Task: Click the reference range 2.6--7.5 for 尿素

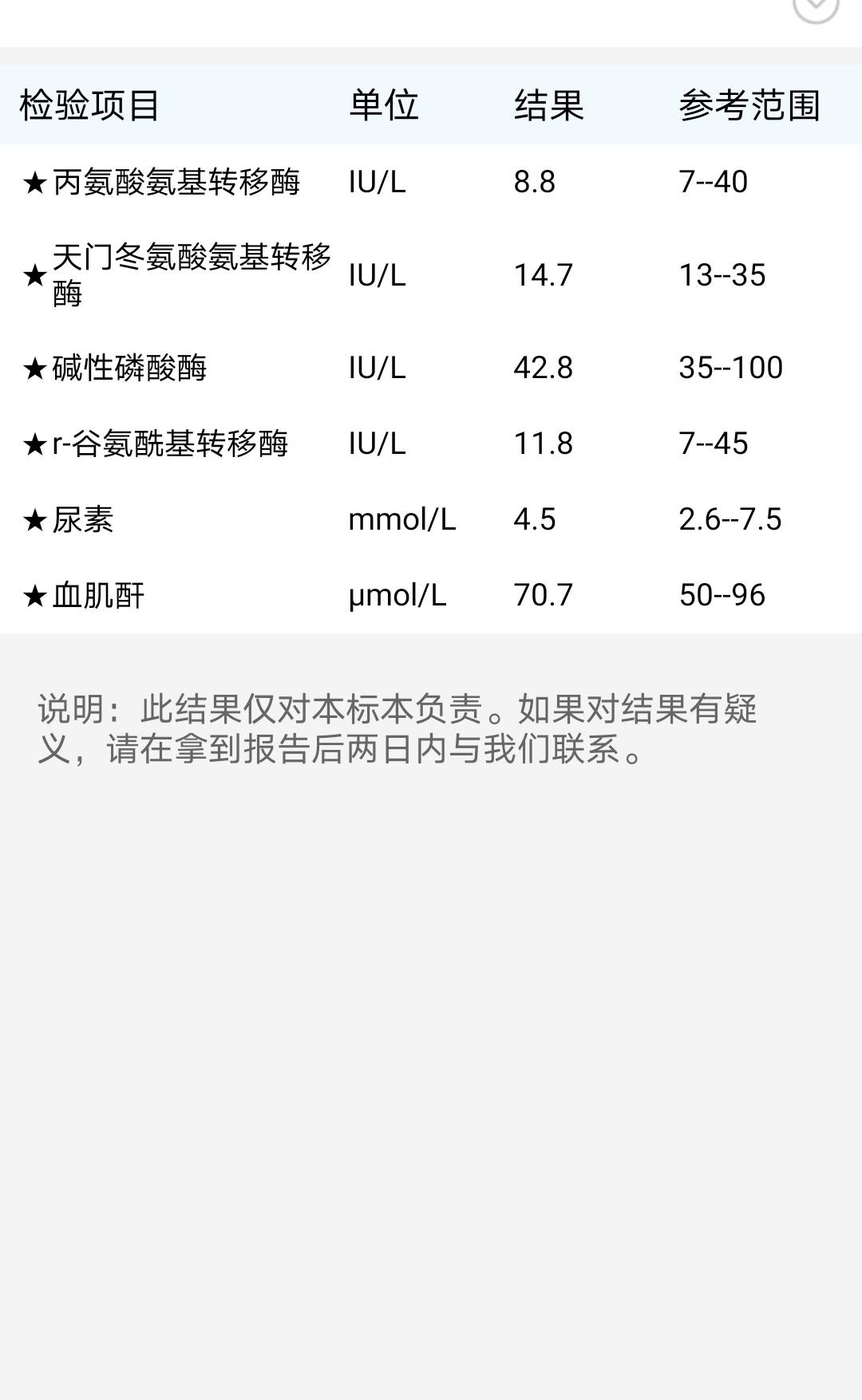Action: [x=731, y=519]
